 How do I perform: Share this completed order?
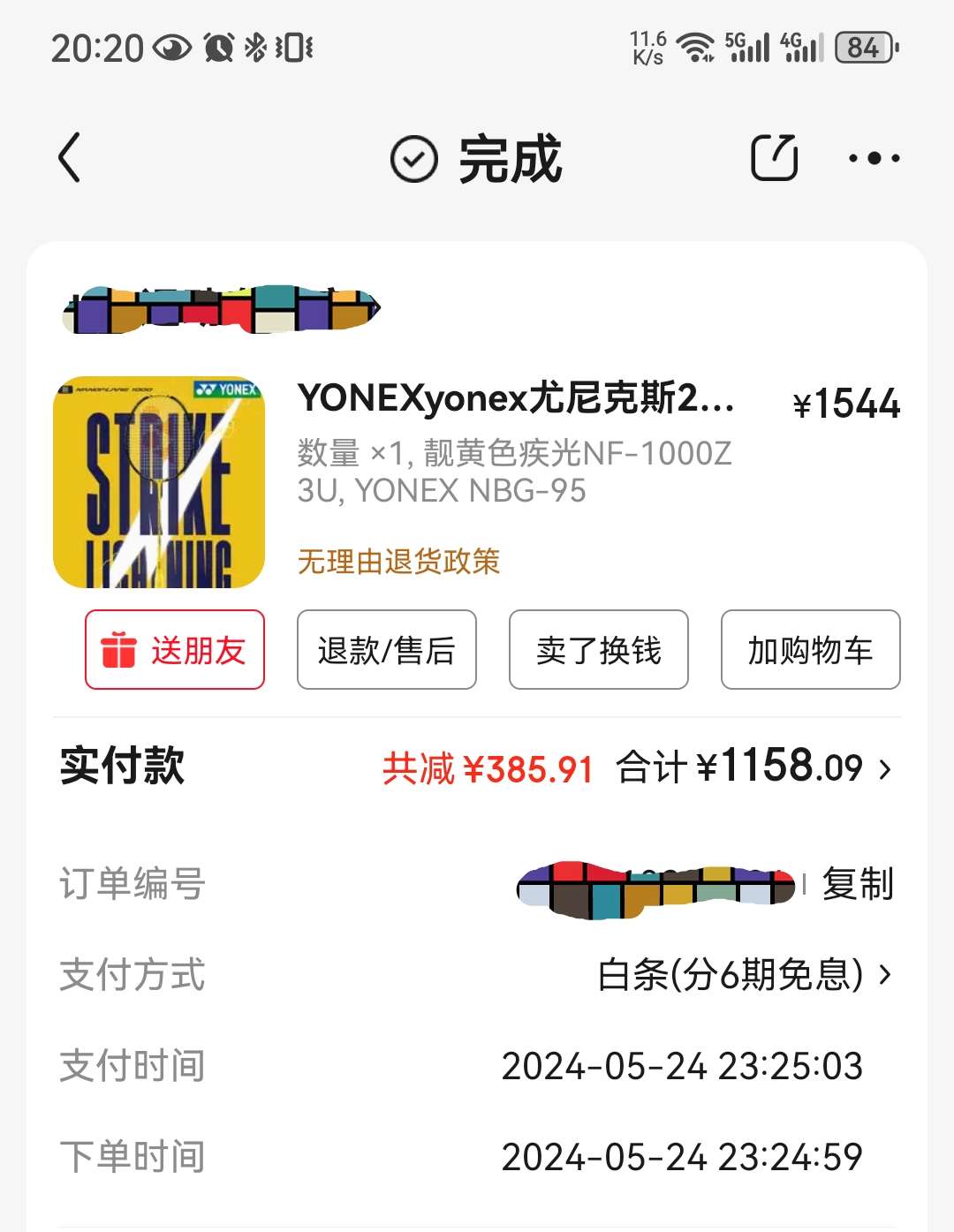774,158
